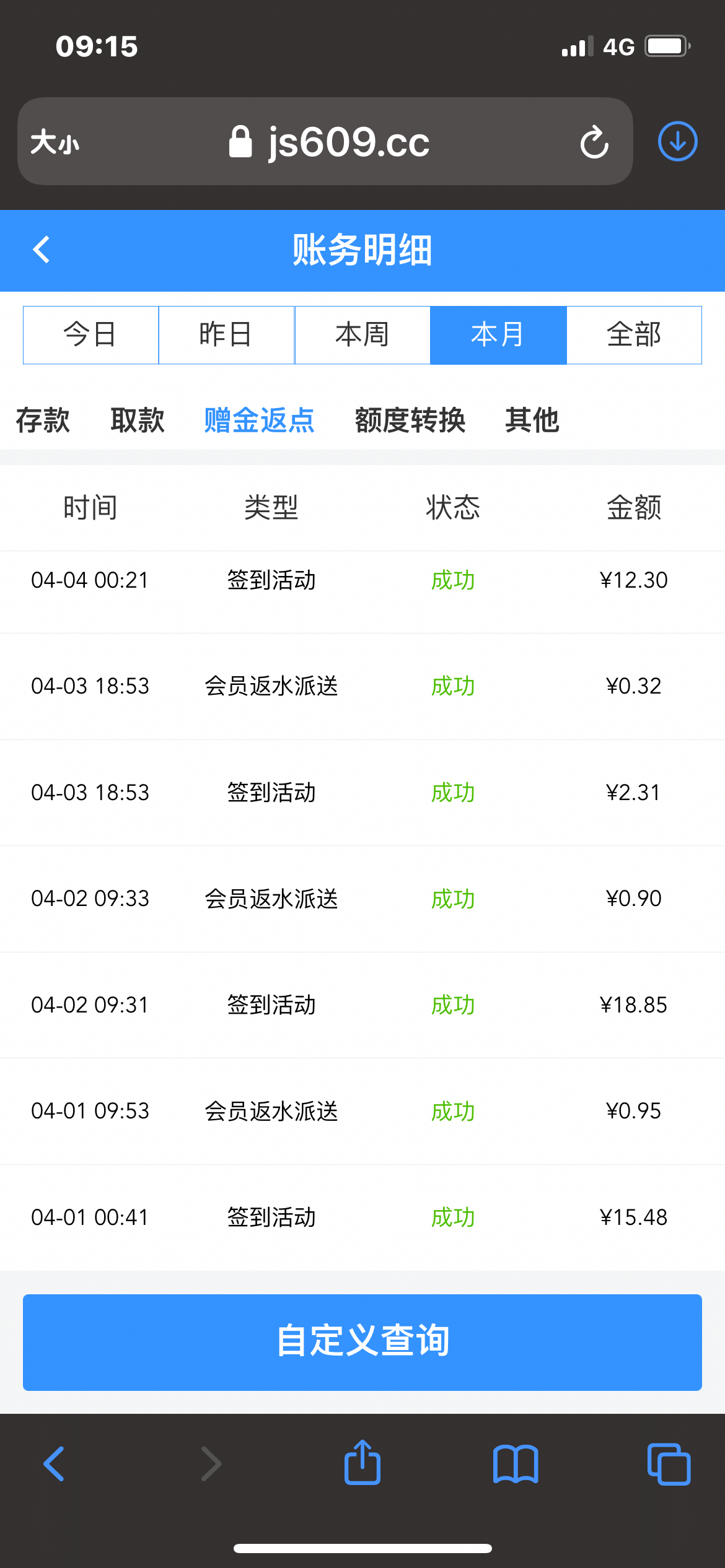
Task: Switch to the 取款 category
Action: coord(138,420)
